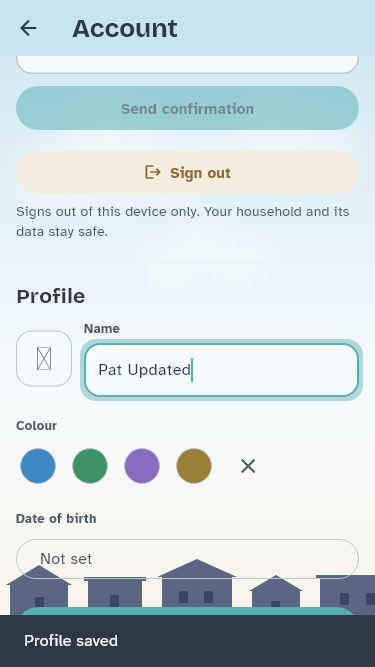Image resolution: width=375 pixels, height=667 pixels.
Task: Select the olive-gold colour swatch
Action: 193,466
